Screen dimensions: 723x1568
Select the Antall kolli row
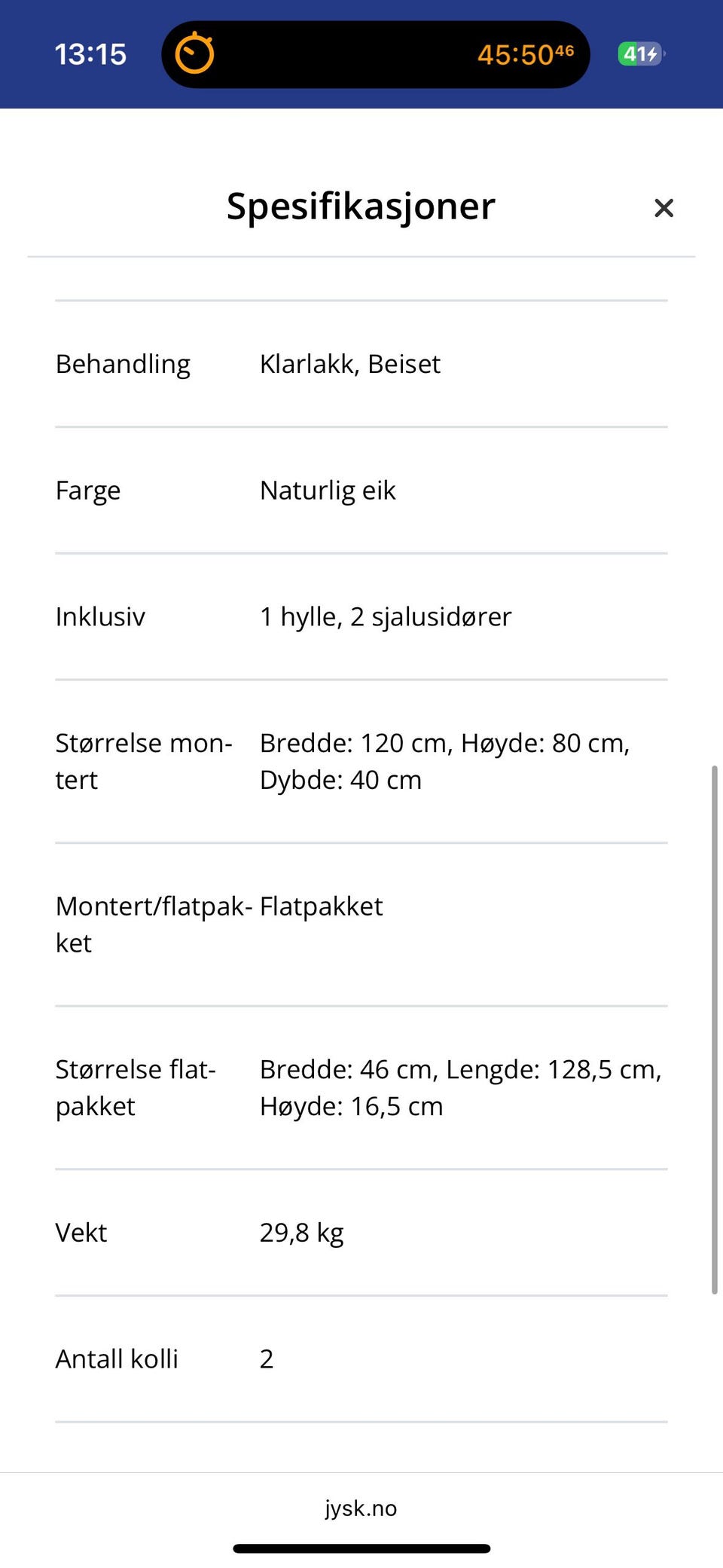[x=116, y=1358]
